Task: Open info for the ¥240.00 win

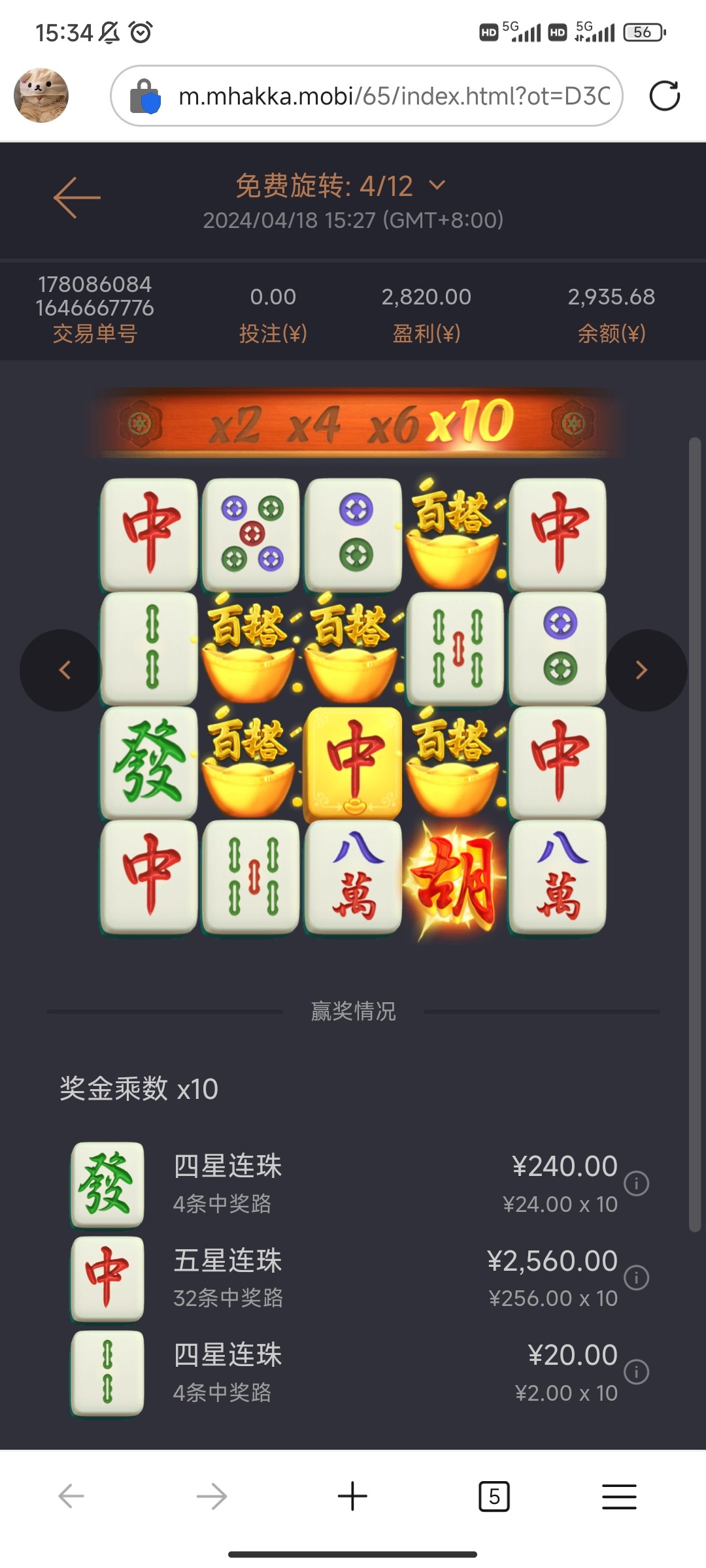Action: pos(636,1183)
